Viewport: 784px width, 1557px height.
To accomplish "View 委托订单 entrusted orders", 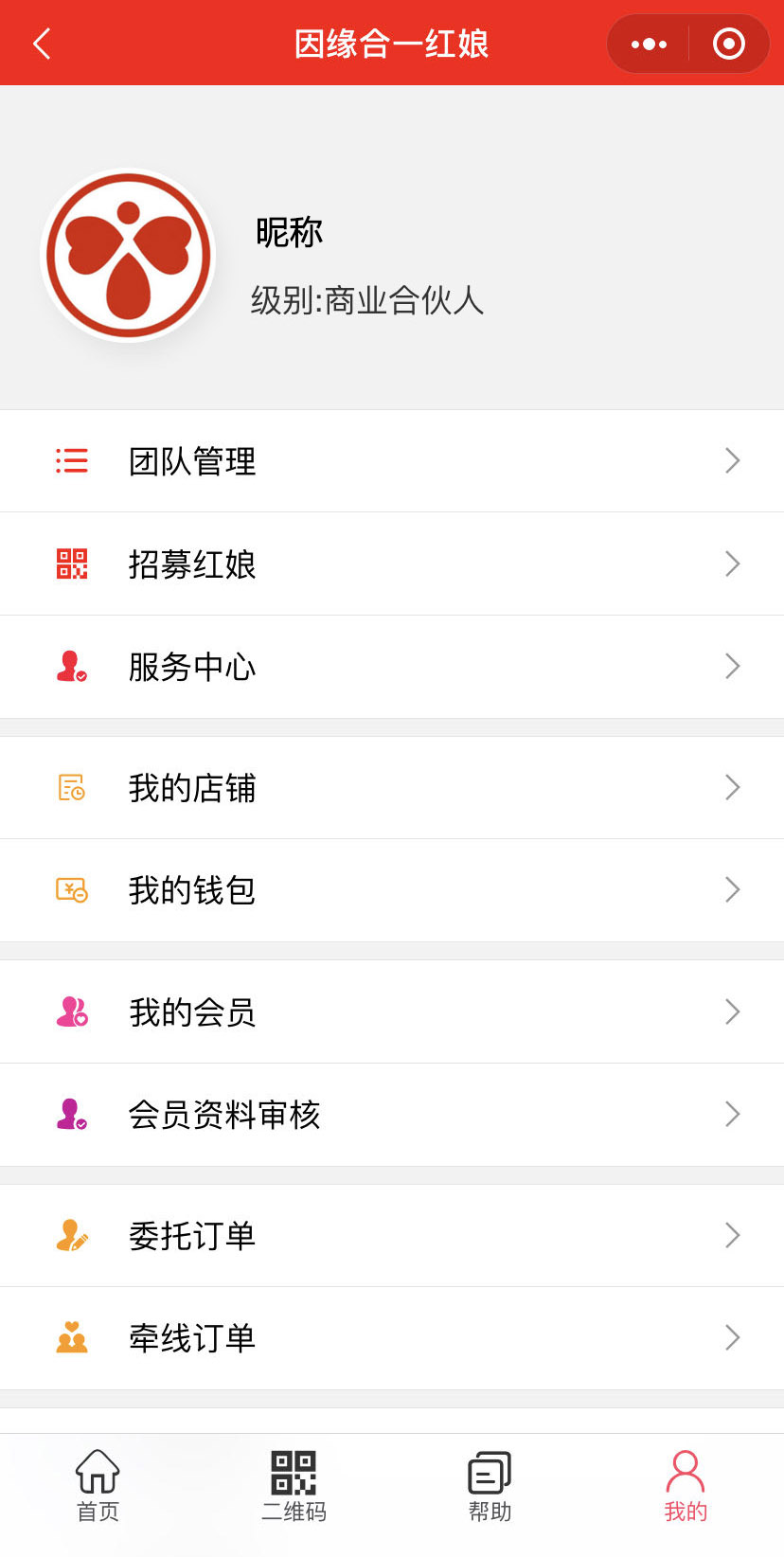I will pos(392,1235).
